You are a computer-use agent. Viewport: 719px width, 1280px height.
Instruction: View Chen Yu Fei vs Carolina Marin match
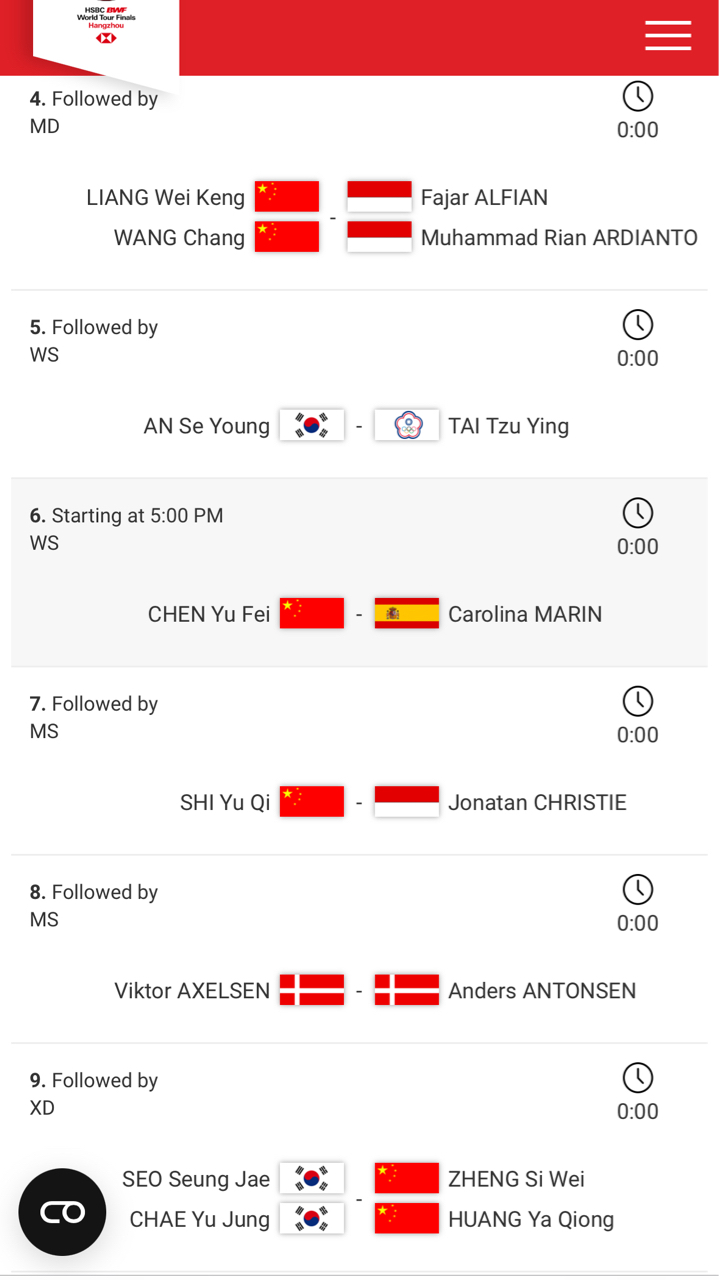359,572
